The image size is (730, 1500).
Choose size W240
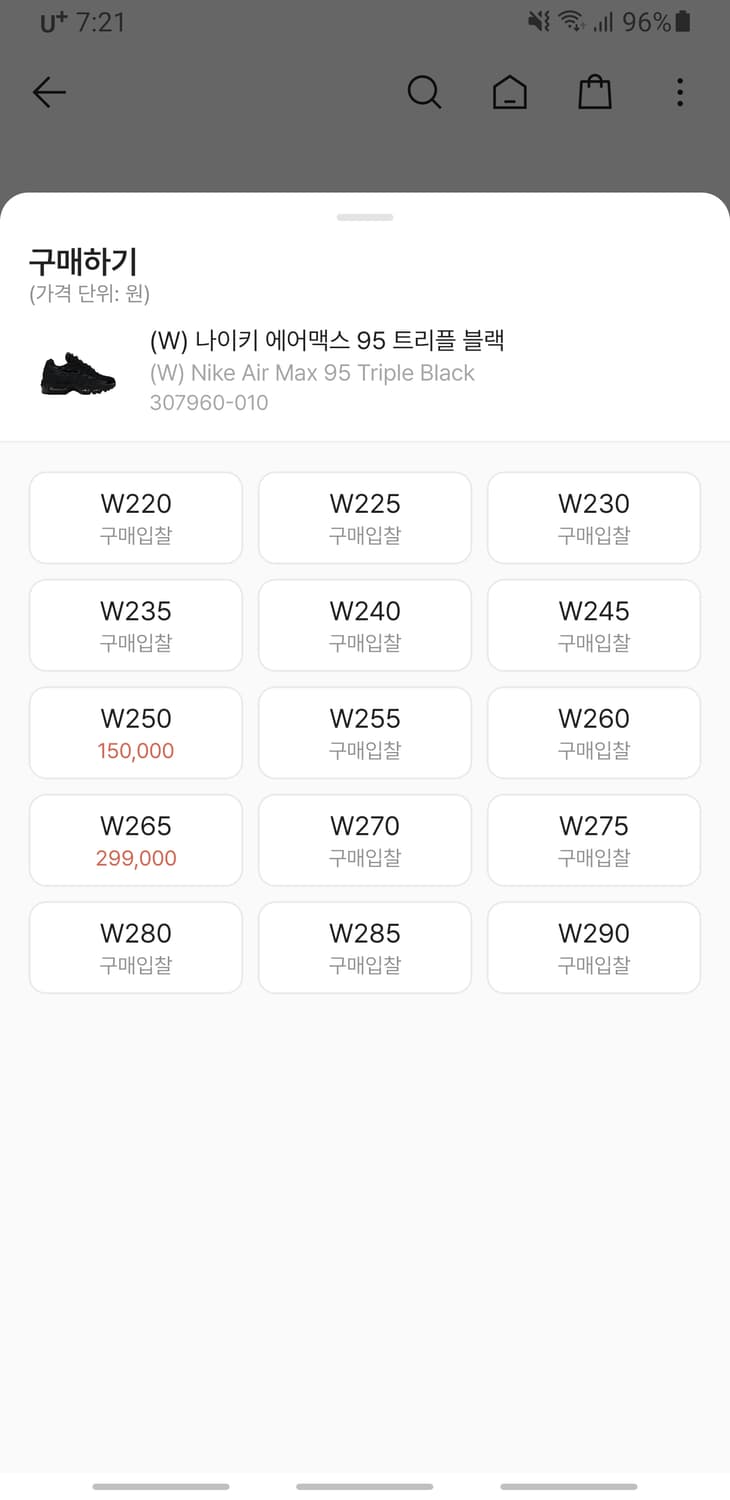(365, 625)
